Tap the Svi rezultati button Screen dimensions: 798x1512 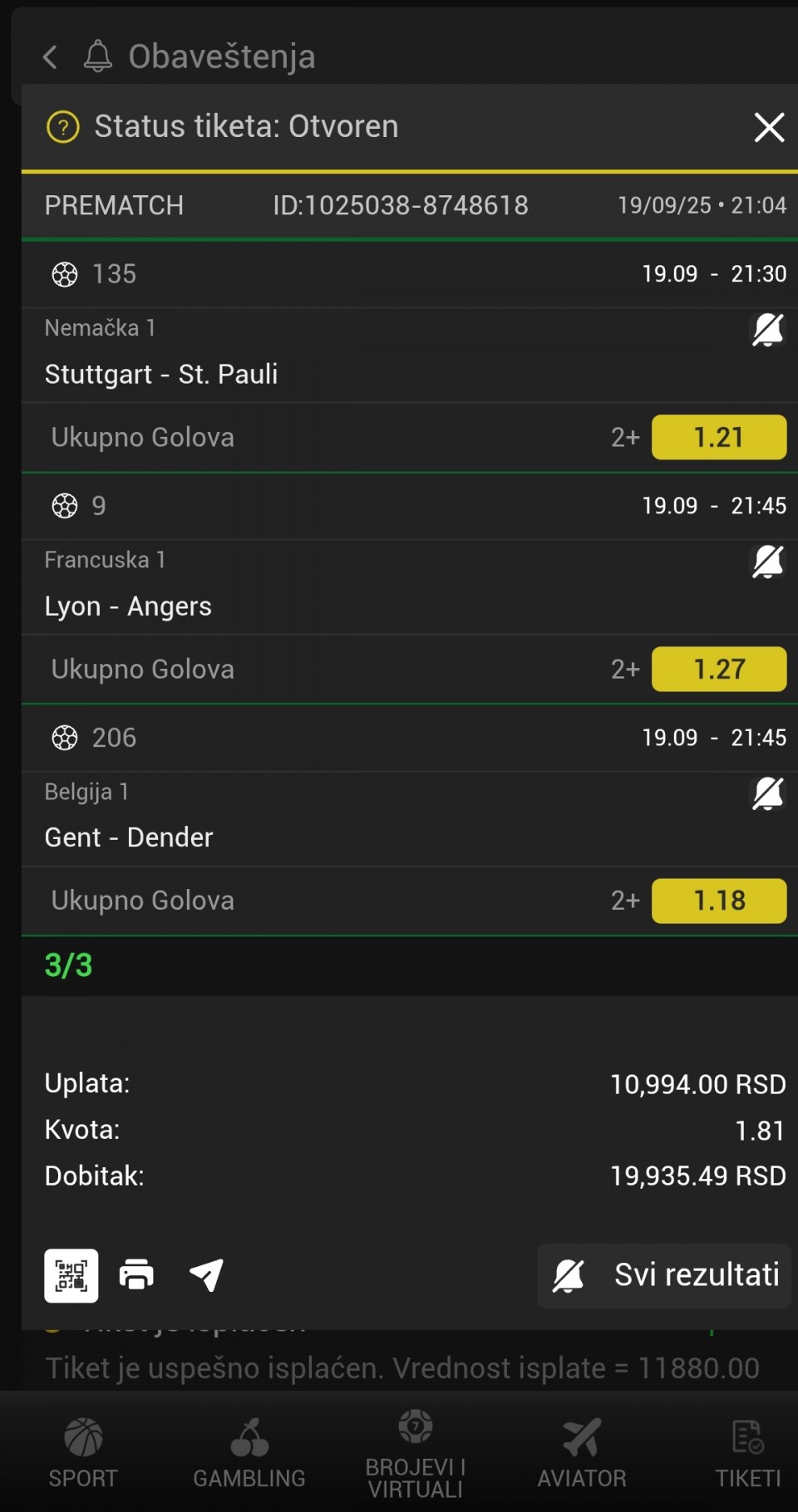click(665, 1275)
